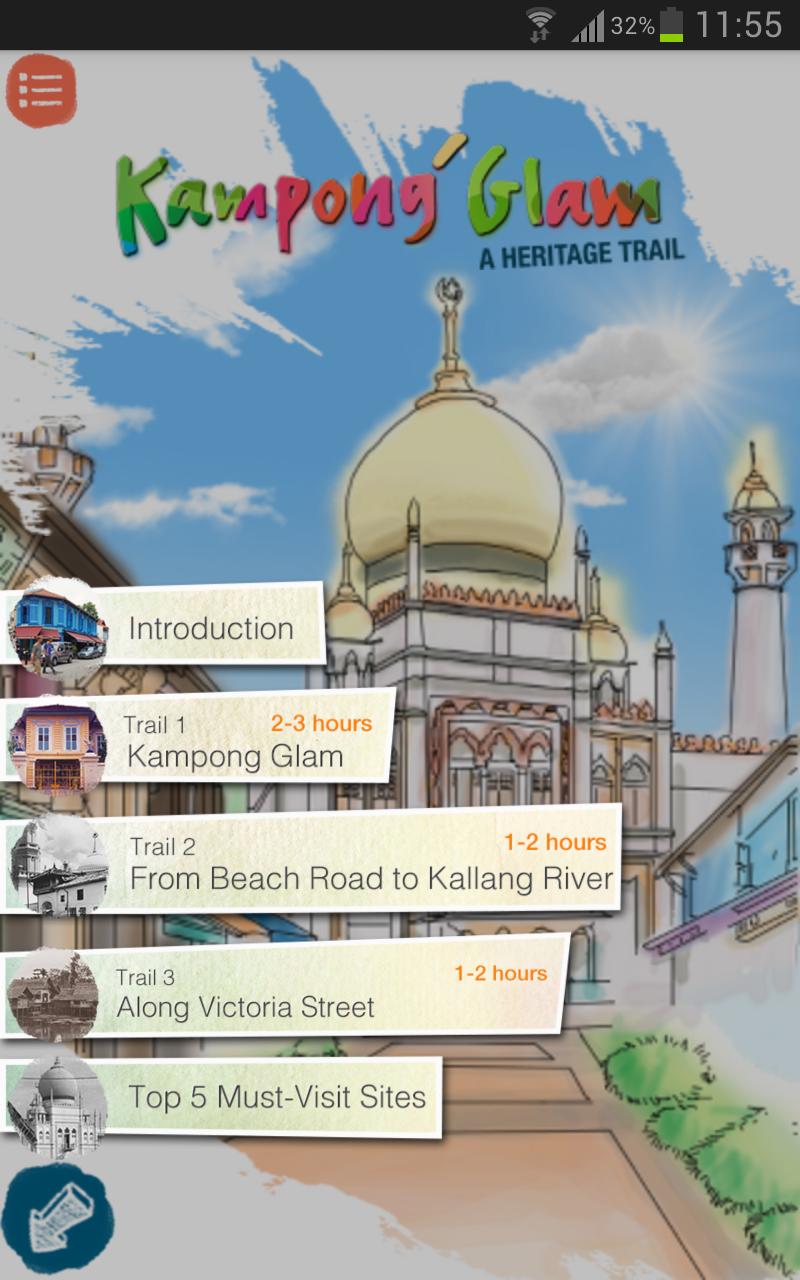Choose Trail 3 Along Victoria Street
The image size is (800, 1280).
(300, 993)
